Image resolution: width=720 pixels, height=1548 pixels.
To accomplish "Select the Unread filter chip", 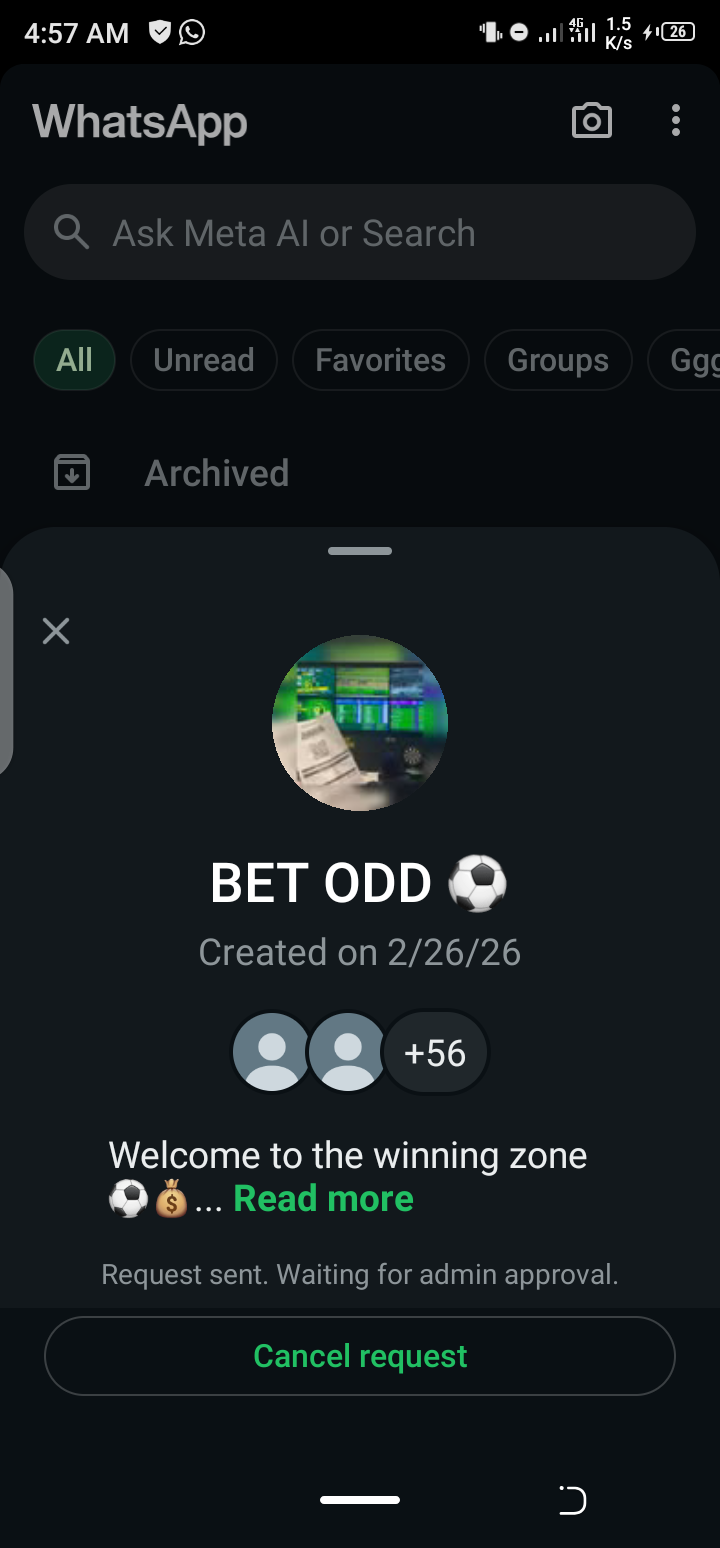I will (204, 360).
